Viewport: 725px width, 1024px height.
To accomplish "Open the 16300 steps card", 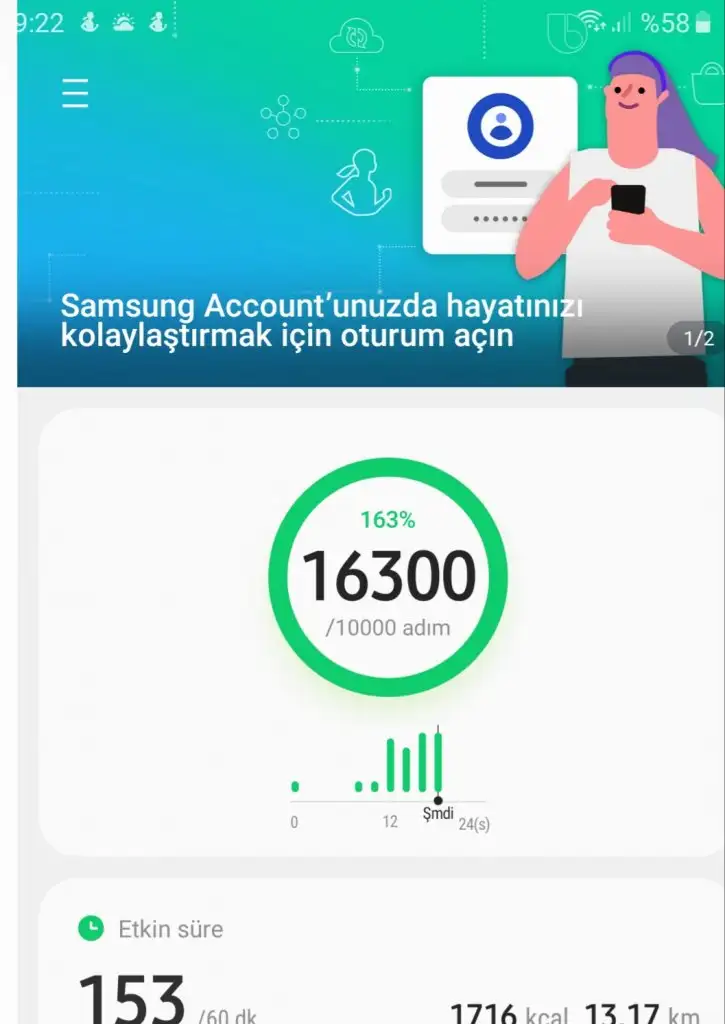I will (387, 577).
